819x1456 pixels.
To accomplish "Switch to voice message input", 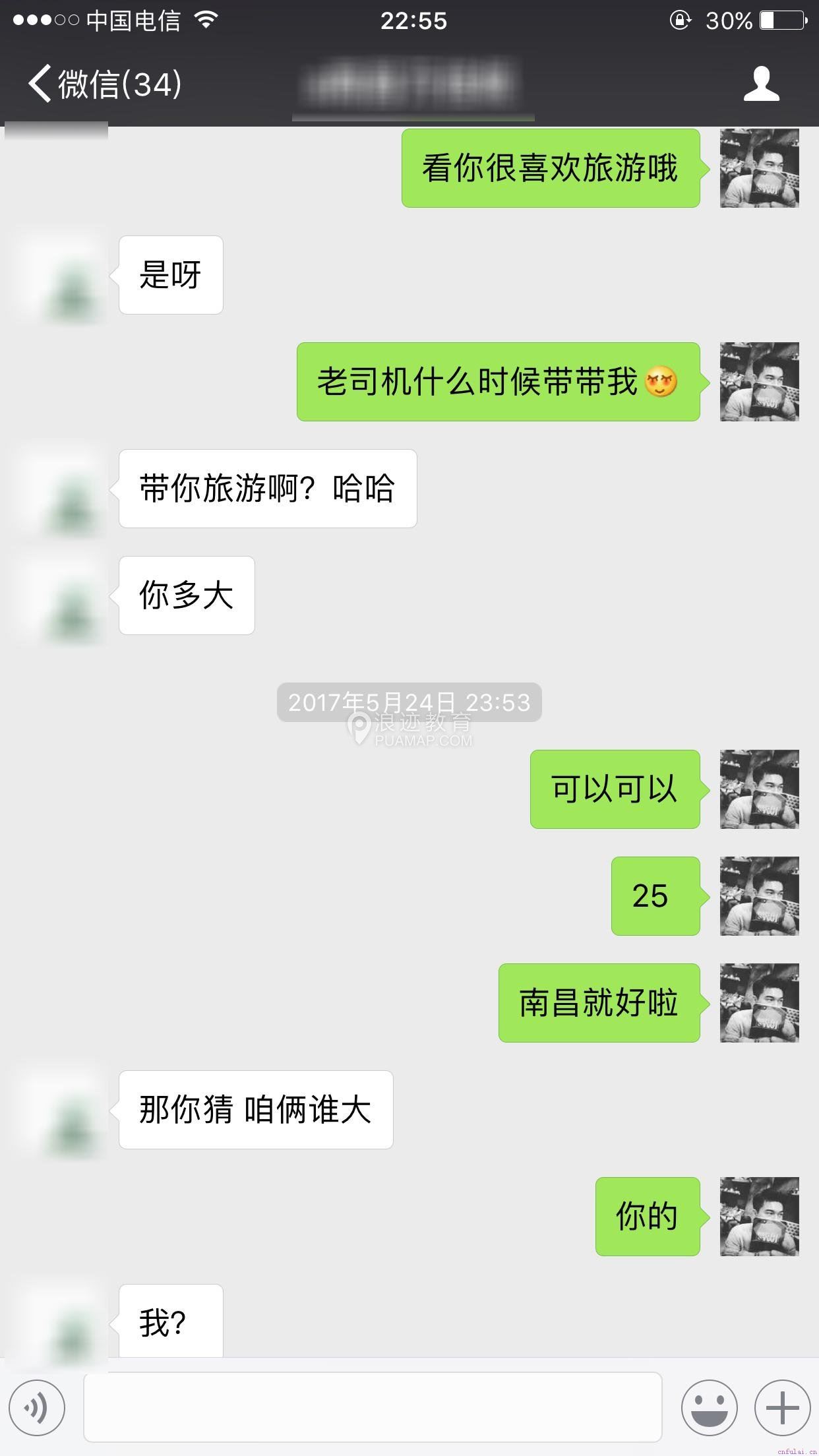I will click(38, 1407).
